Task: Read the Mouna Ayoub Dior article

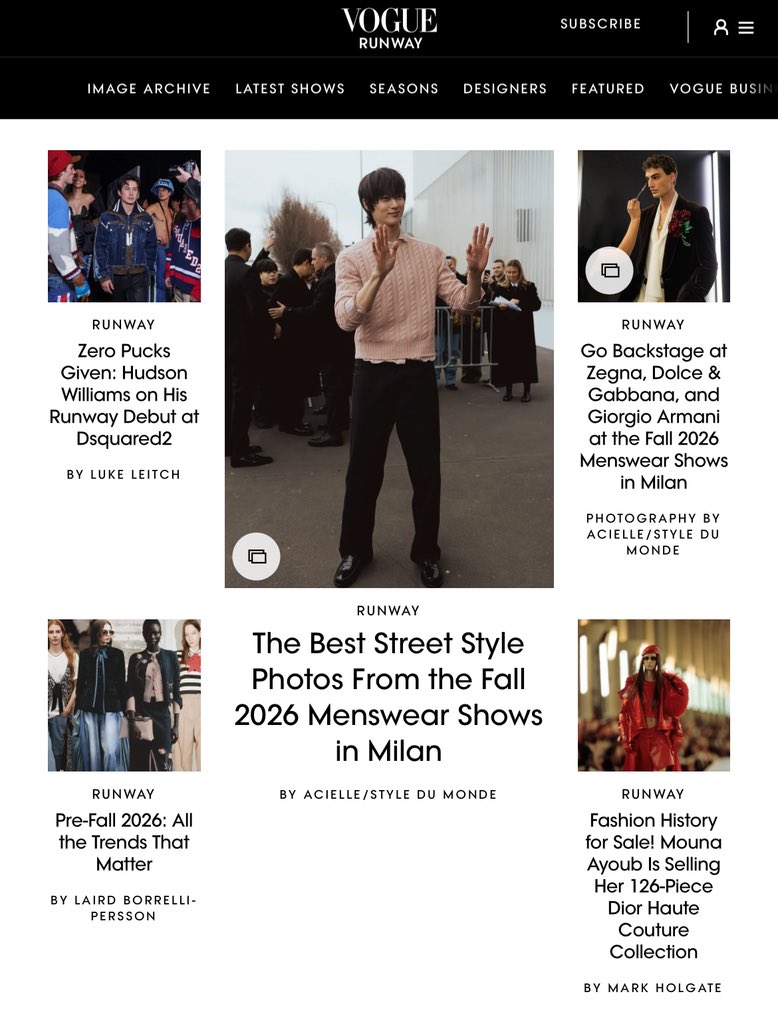Action: click(x=654, y=886)
